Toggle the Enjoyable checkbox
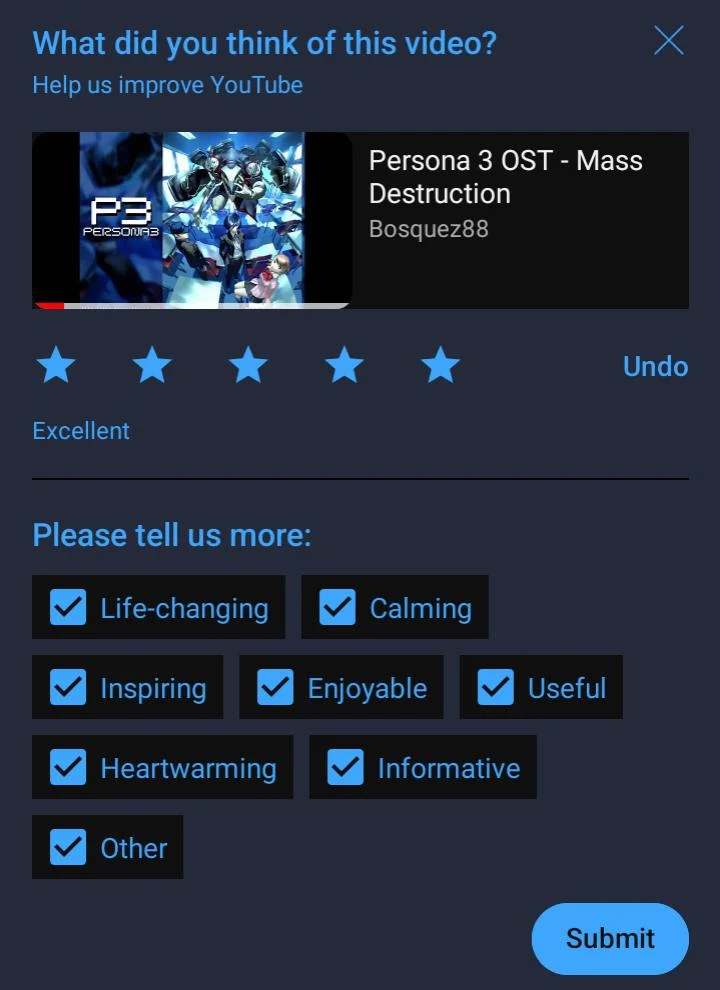 [x=275, y=687]
